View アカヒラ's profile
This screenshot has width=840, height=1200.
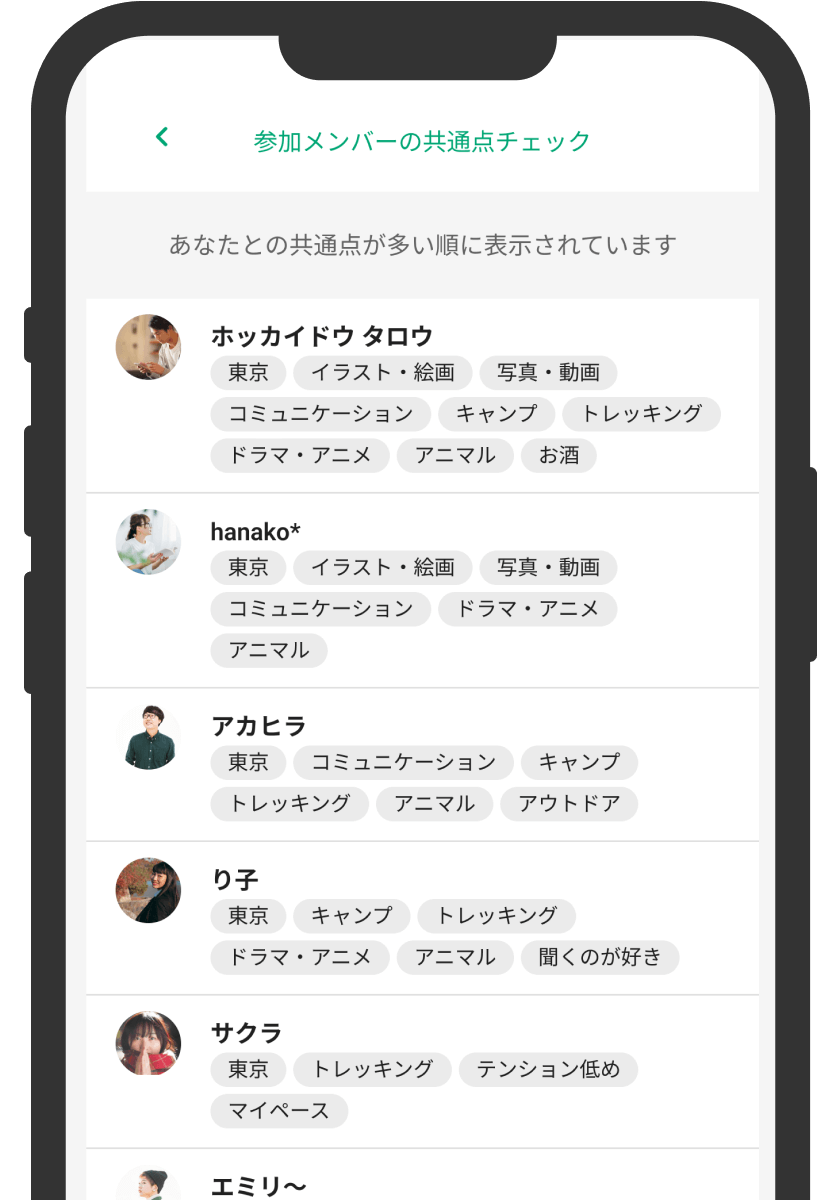point(258,726)
